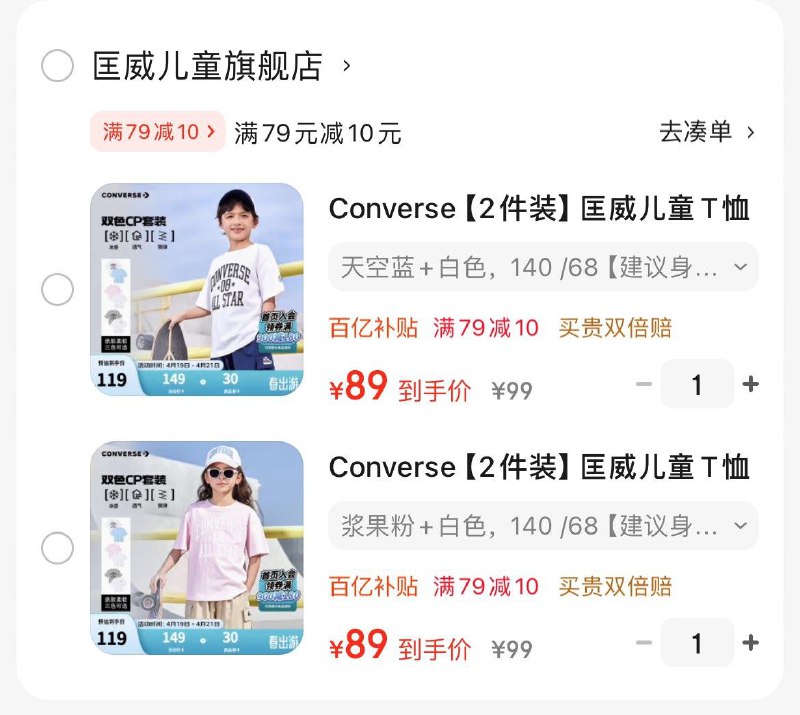Open the 满79减10 coupon tag

[158, 131]
